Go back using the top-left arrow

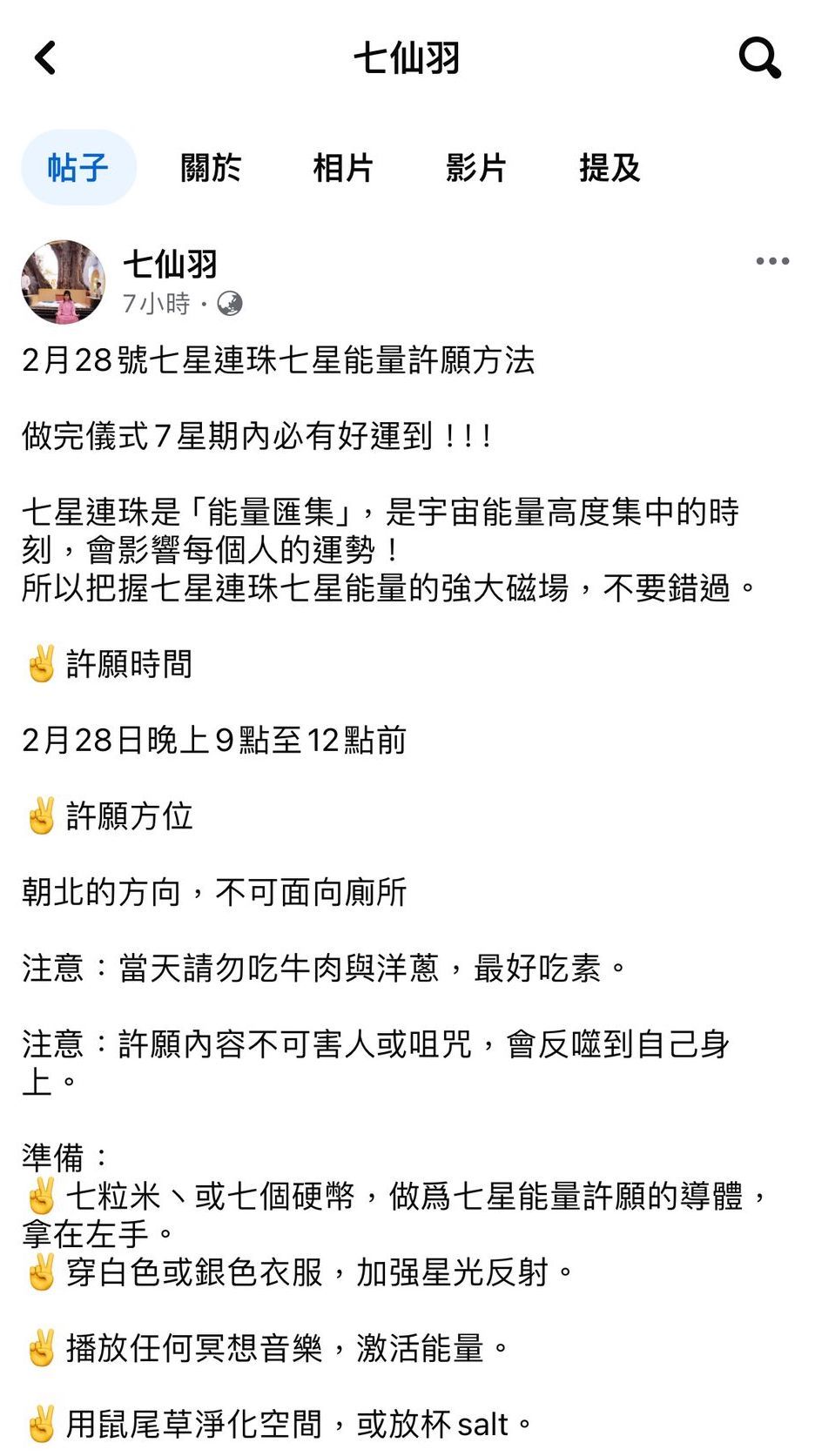(x=45, y=58)
